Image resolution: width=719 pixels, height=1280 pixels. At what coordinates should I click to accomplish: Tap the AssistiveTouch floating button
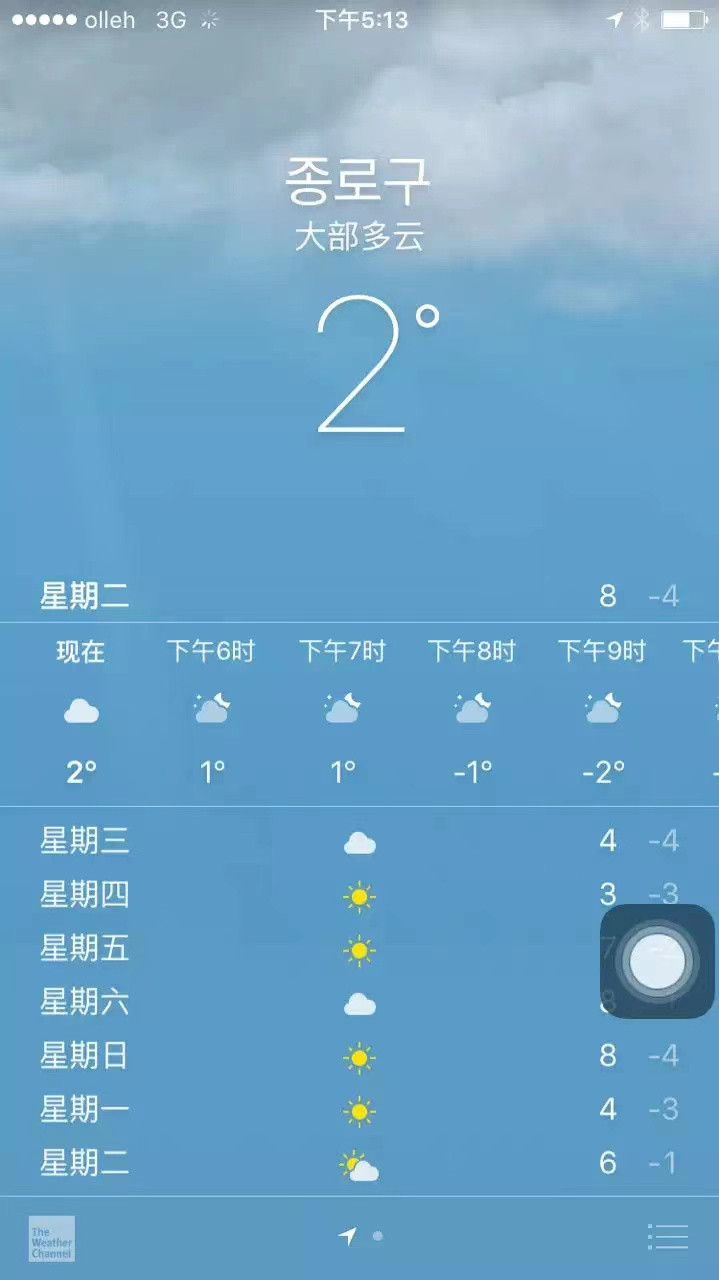[x=656, y=962]
